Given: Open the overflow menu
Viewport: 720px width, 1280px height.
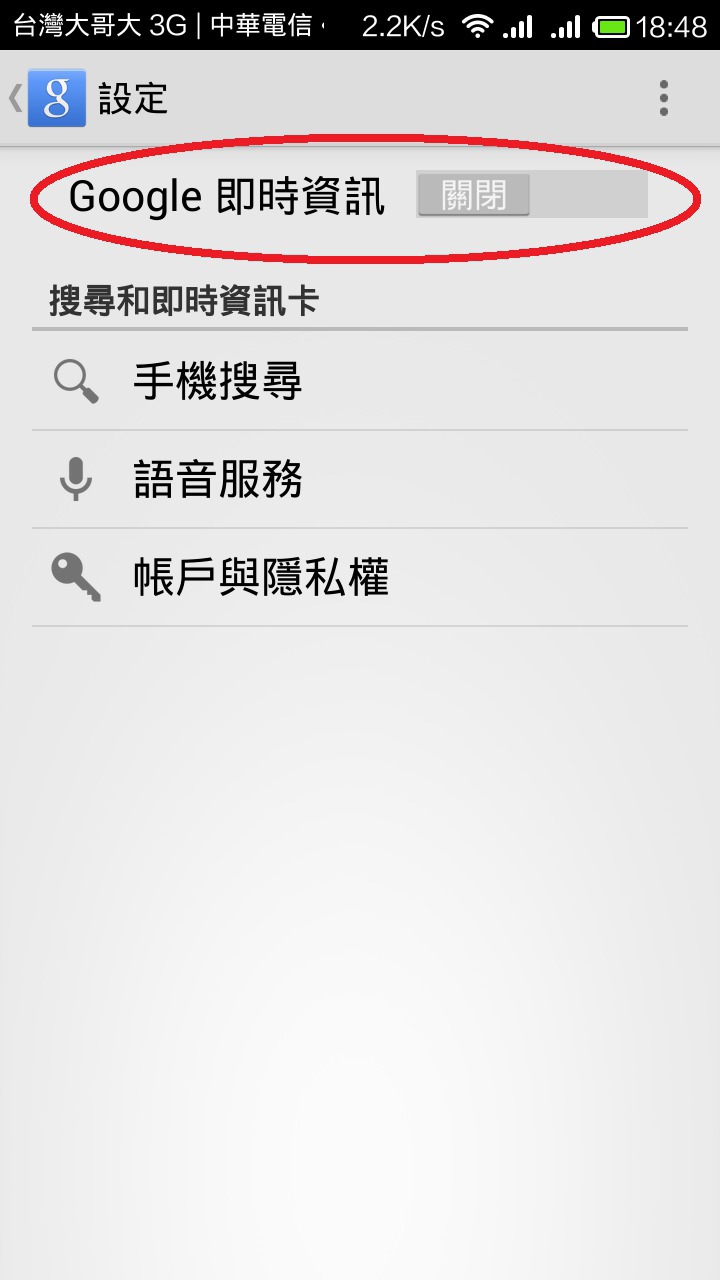Looking at the screenshot, I should [x=663, y=98].
